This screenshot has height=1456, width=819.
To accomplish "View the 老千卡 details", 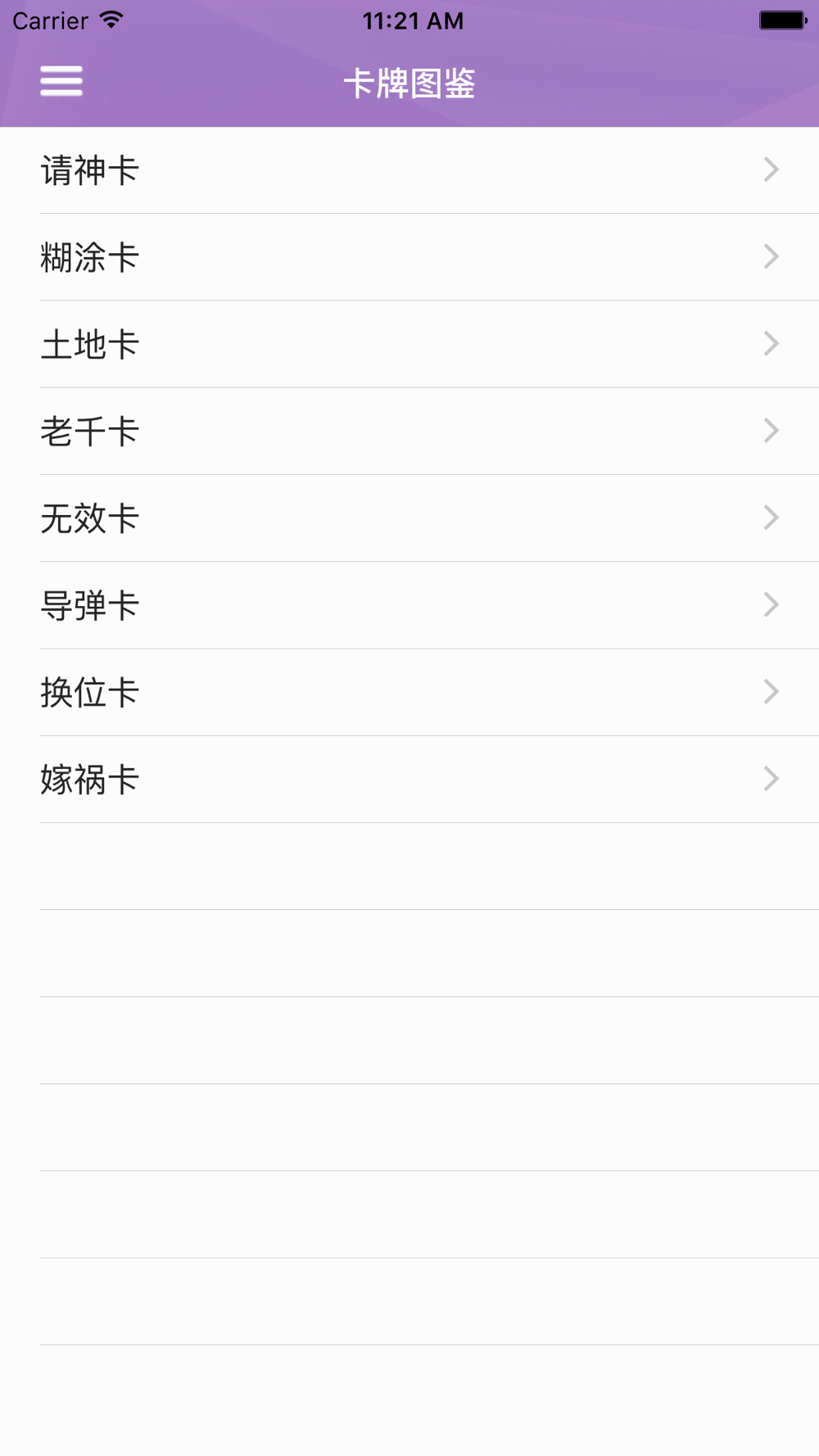I will click(x=409, y=431).
